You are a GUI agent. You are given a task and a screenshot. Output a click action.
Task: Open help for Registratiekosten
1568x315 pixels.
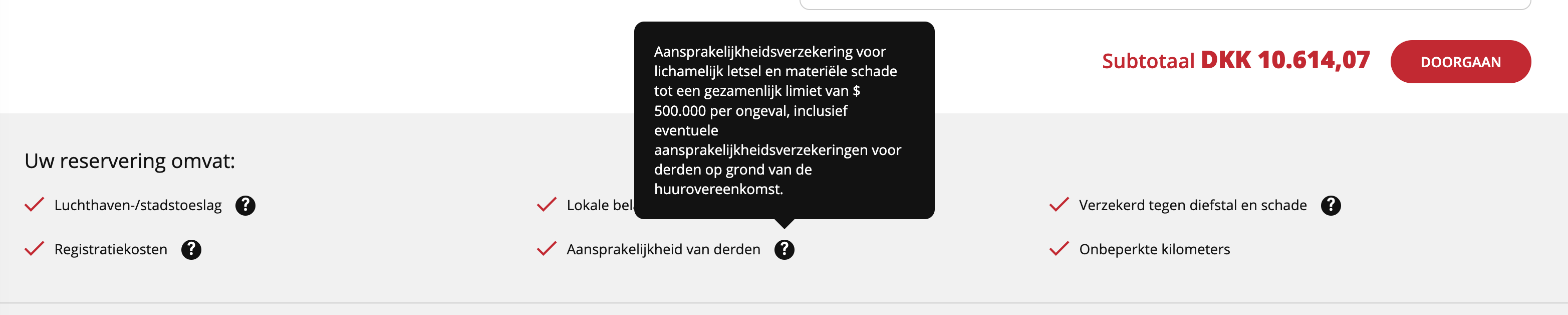tap(191, 249)
